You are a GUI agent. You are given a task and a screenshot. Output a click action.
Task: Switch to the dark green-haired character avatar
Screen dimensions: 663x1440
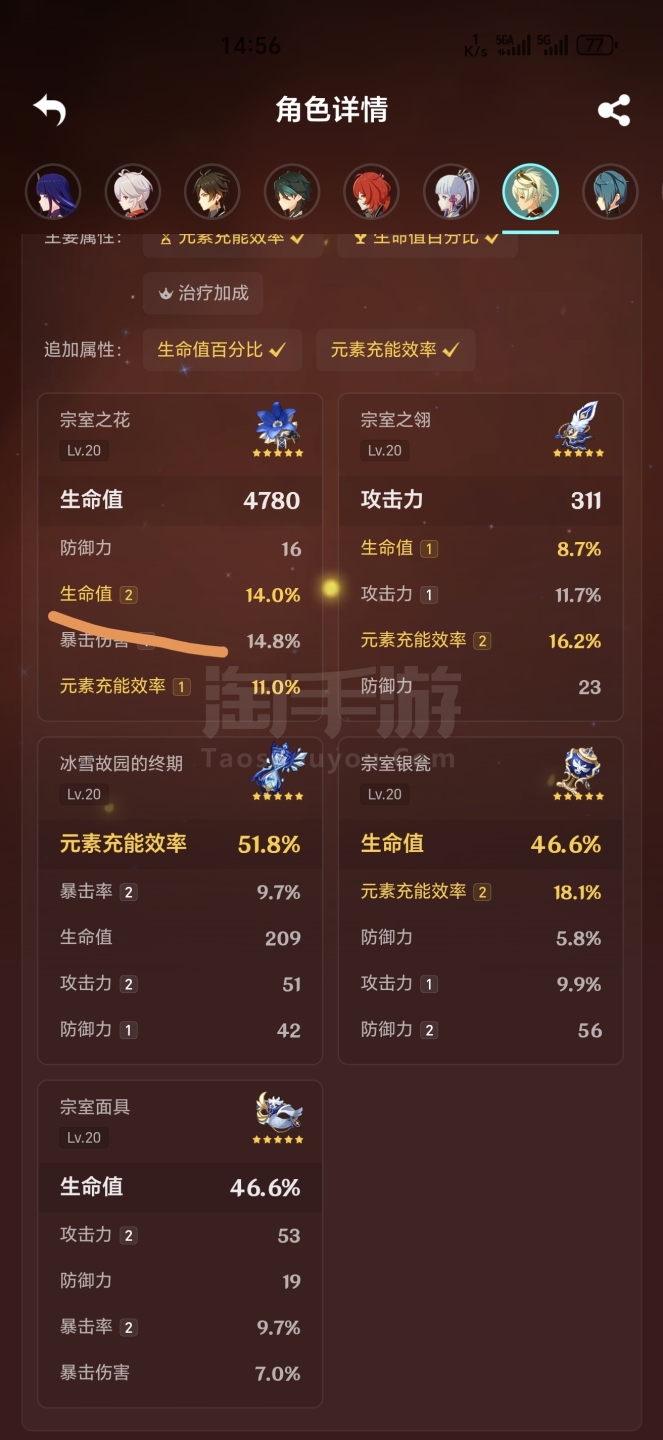pos(292,192)
